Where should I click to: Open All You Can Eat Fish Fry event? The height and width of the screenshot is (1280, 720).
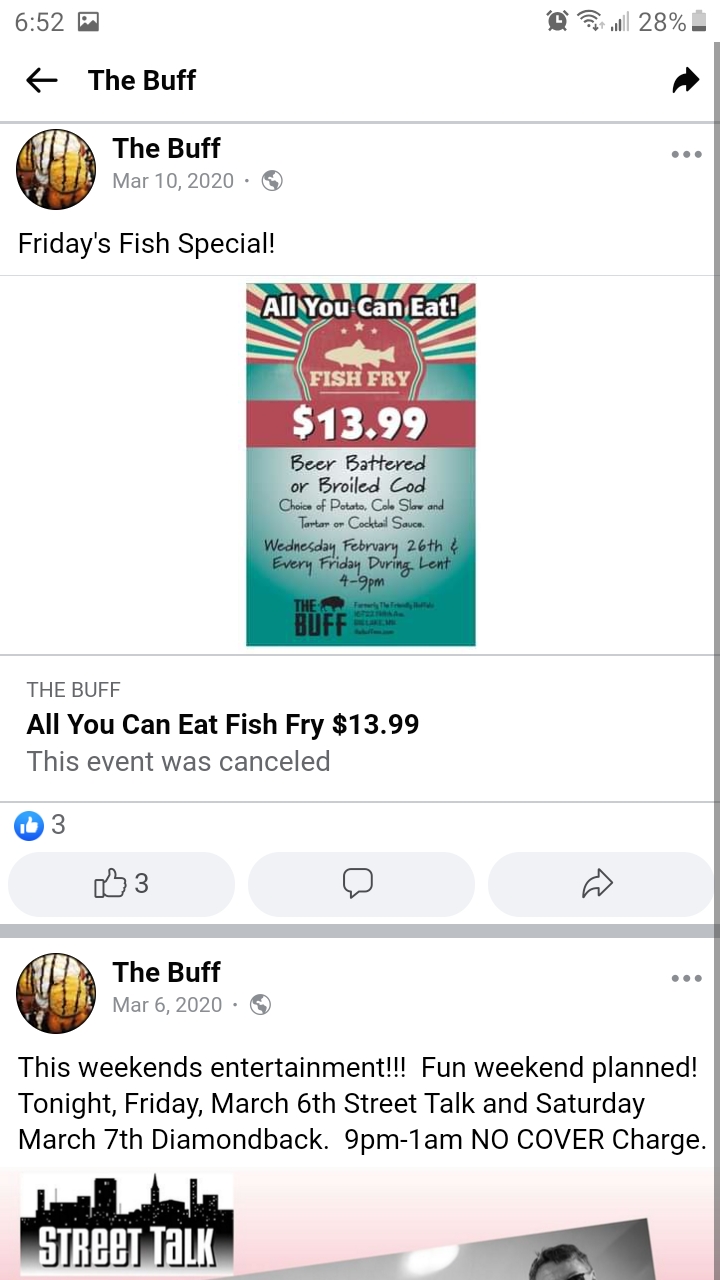click(x=222, y=724)
